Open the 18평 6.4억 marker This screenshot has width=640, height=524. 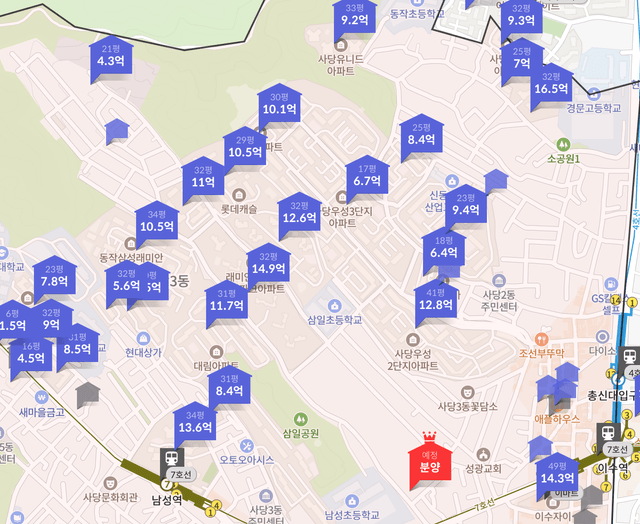click(443, 248)
